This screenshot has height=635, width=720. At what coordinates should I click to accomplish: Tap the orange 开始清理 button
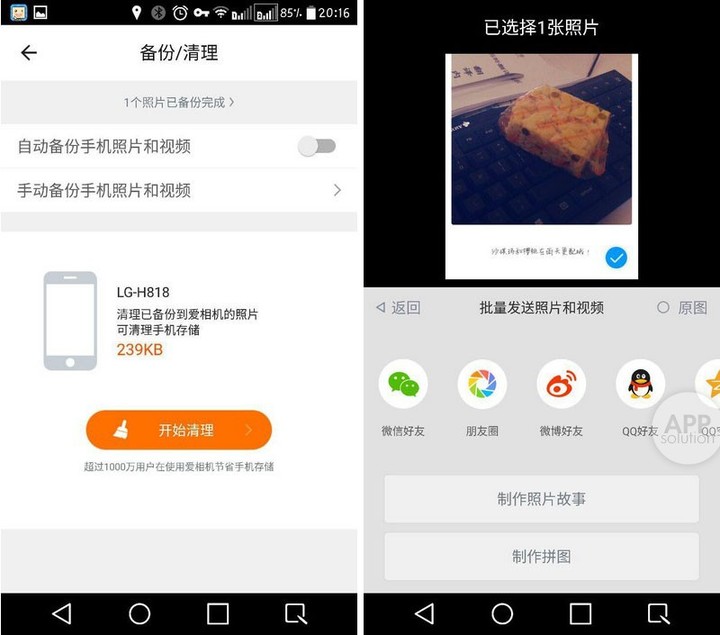tap(179, 430)
